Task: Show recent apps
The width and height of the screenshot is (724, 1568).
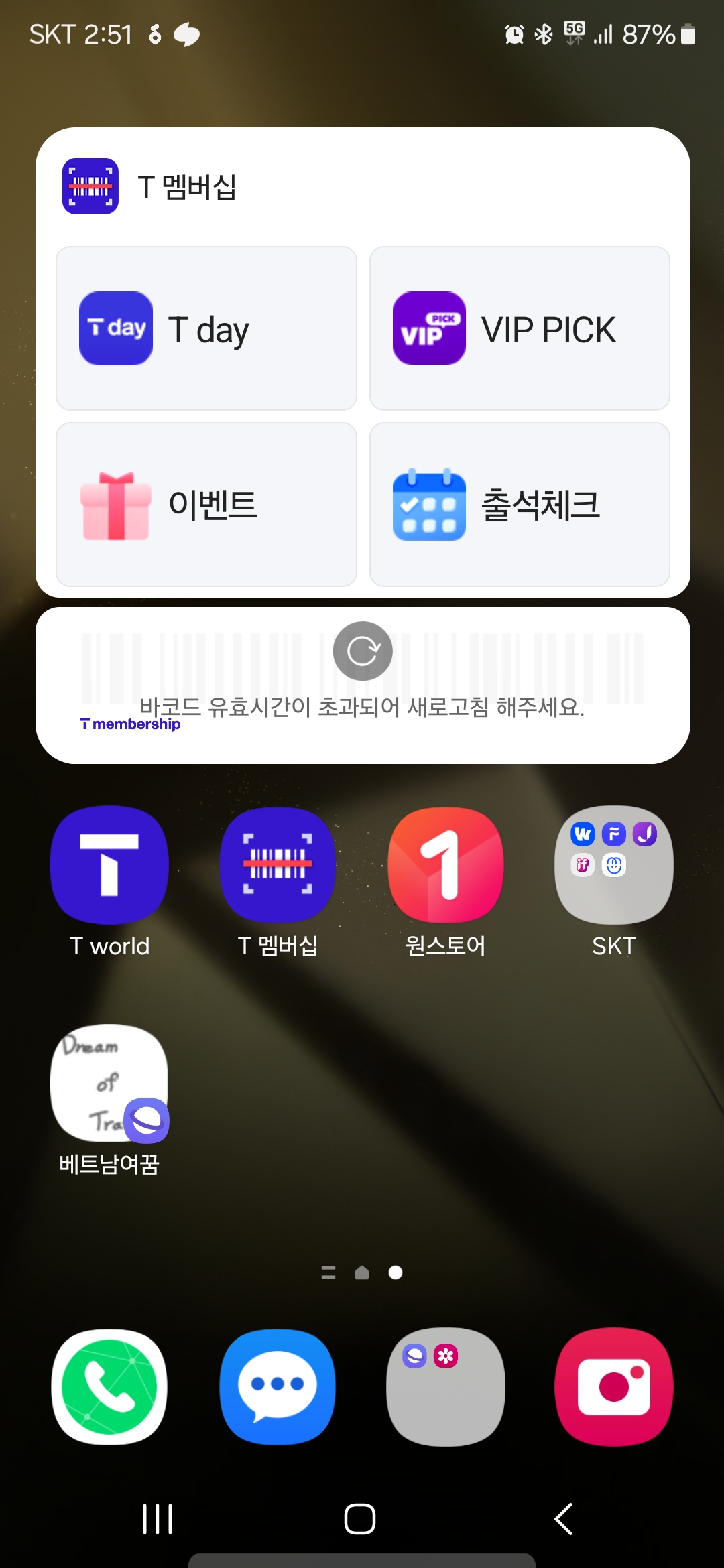Action: [158, 1519]
